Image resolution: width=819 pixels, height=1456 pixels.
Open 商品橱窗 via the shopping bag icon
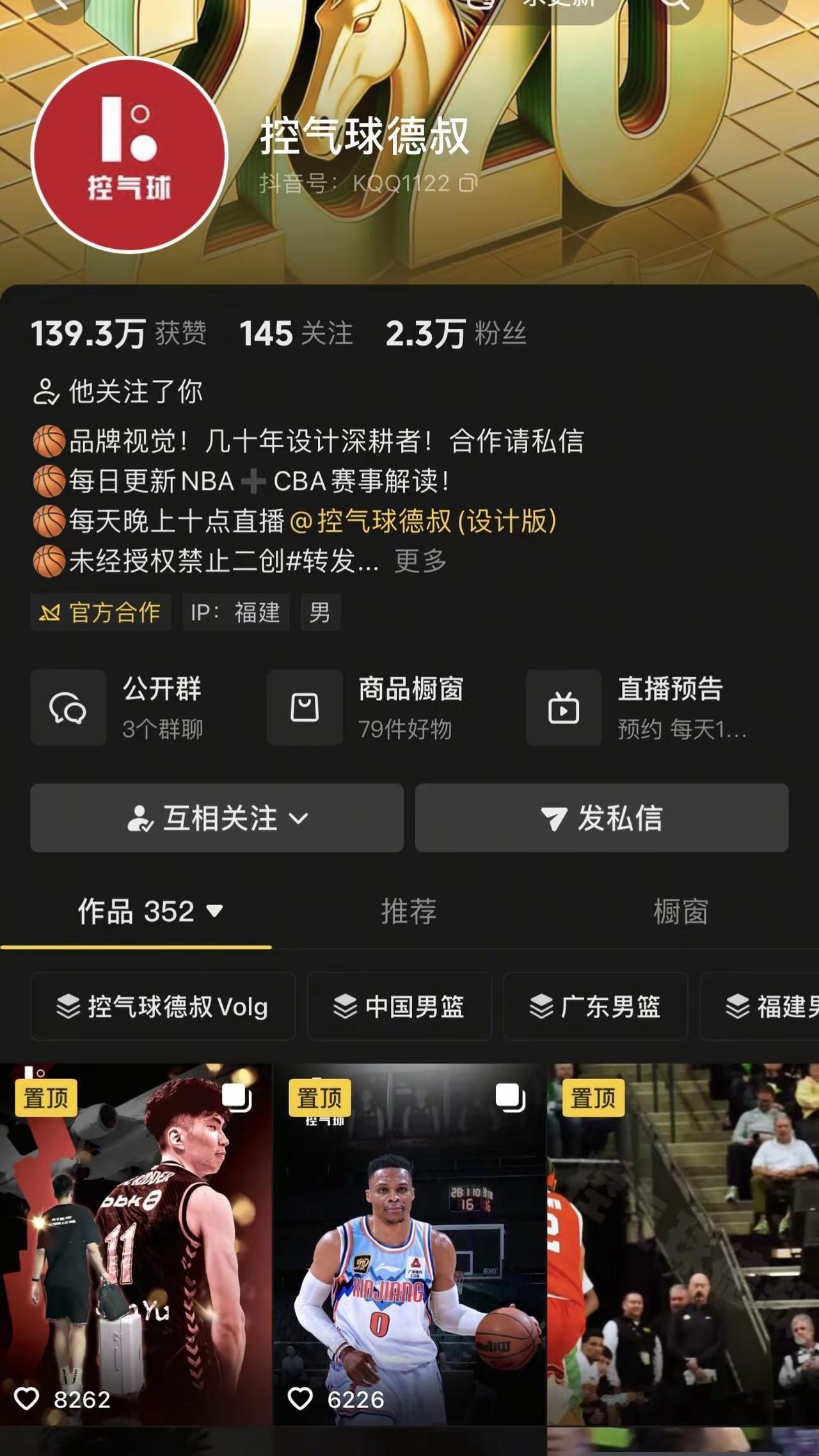pyautogui.click(x=304, y=708)
